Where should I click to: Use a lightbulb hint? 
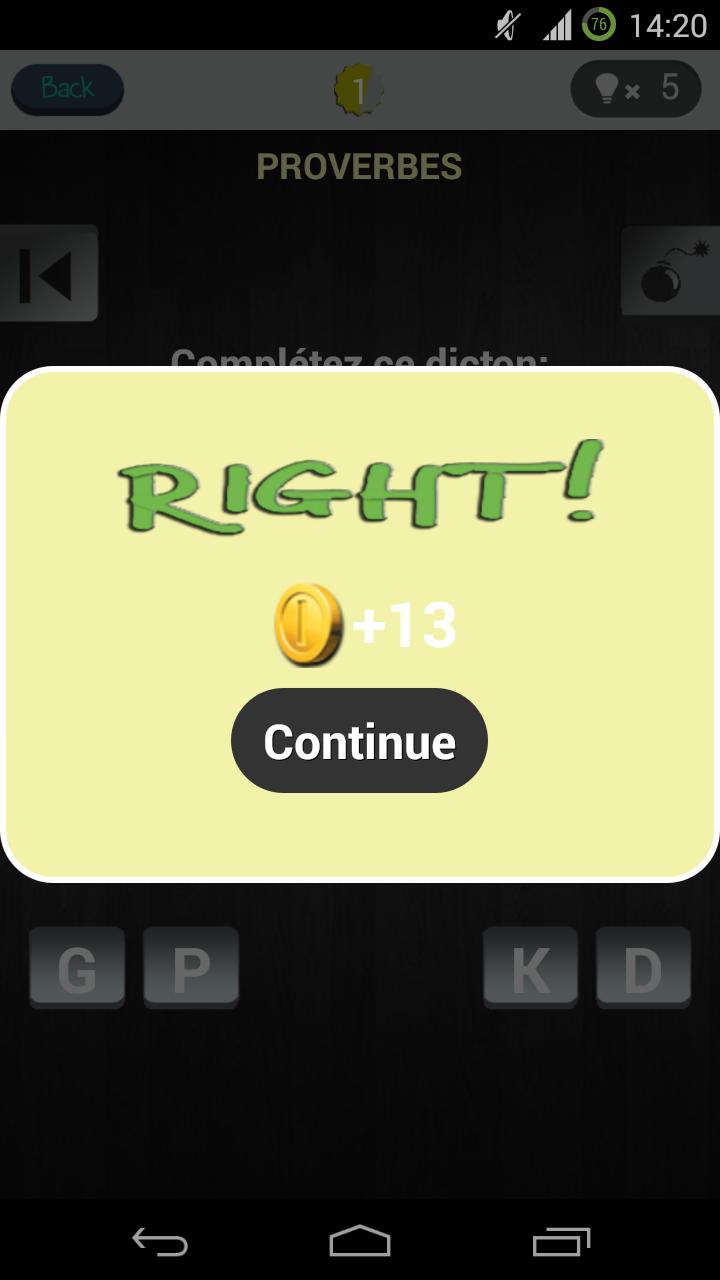point(636,89)
